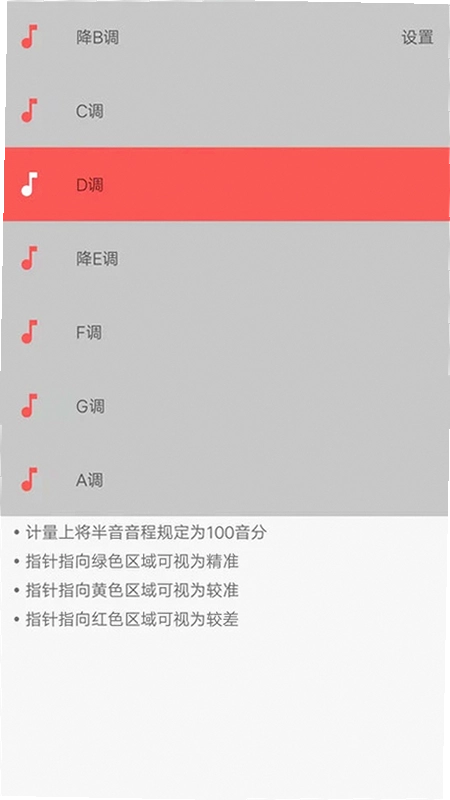The height and width of the screenshot is (800, 450).
Task: Pick the 降E调 key option
Action: (x=225, y=258)
